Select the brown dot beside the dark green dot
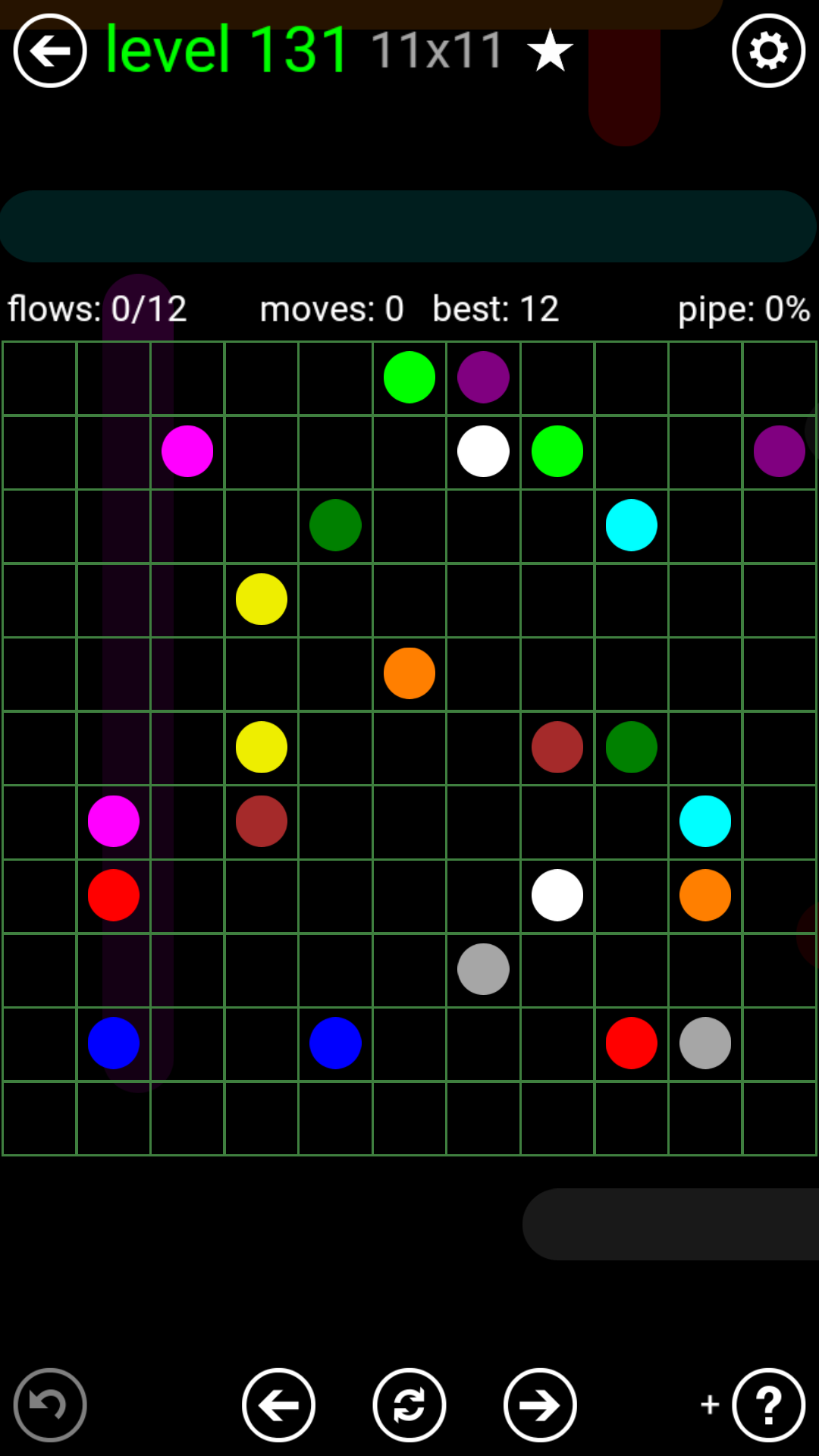 pos(557,747)
